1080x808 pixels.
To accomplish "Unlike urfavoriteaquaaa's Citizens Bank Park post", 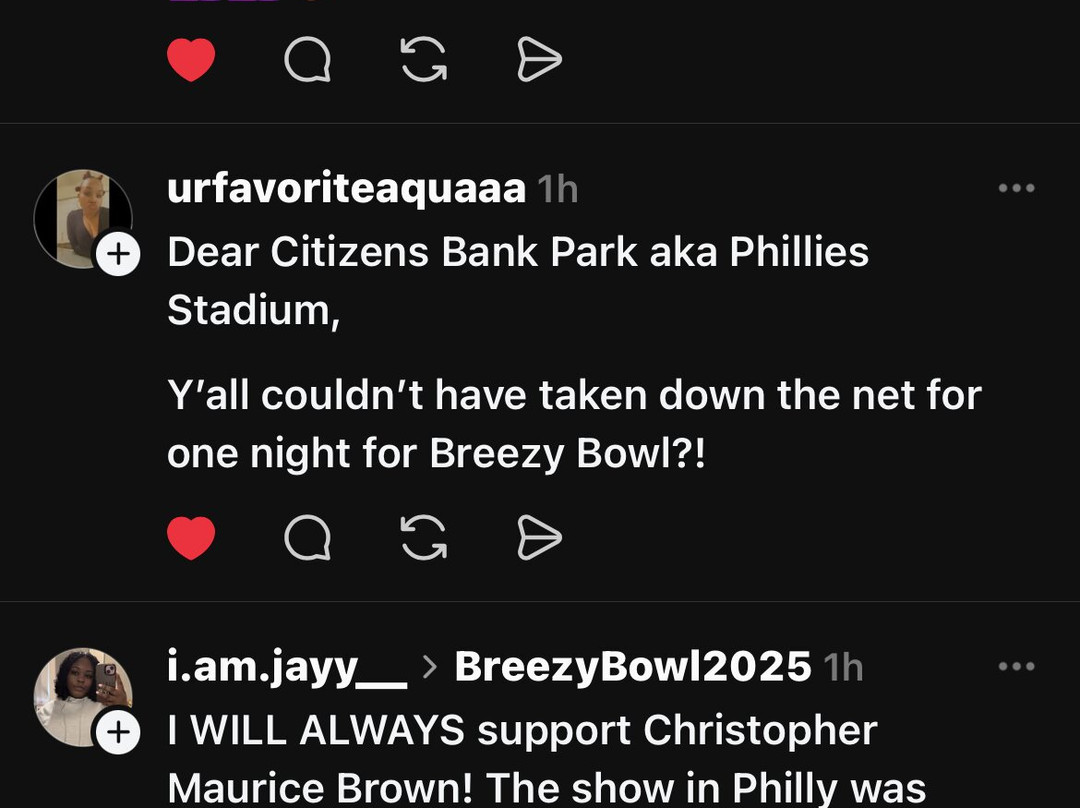I will point(191,539).
